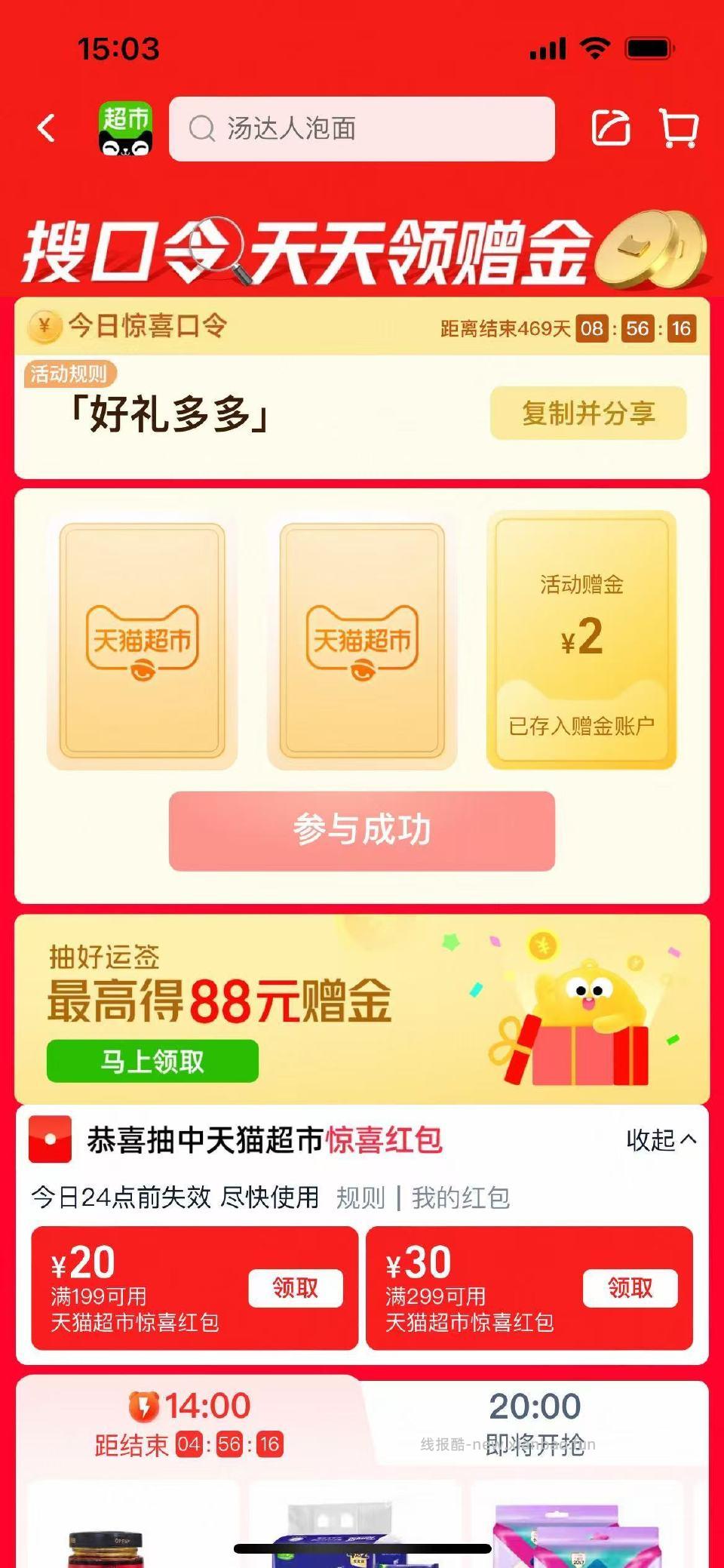Open the 规则 link for red packets
Screen dimensions: 724x1568
pyautogui.click(x=360, y=1198)
